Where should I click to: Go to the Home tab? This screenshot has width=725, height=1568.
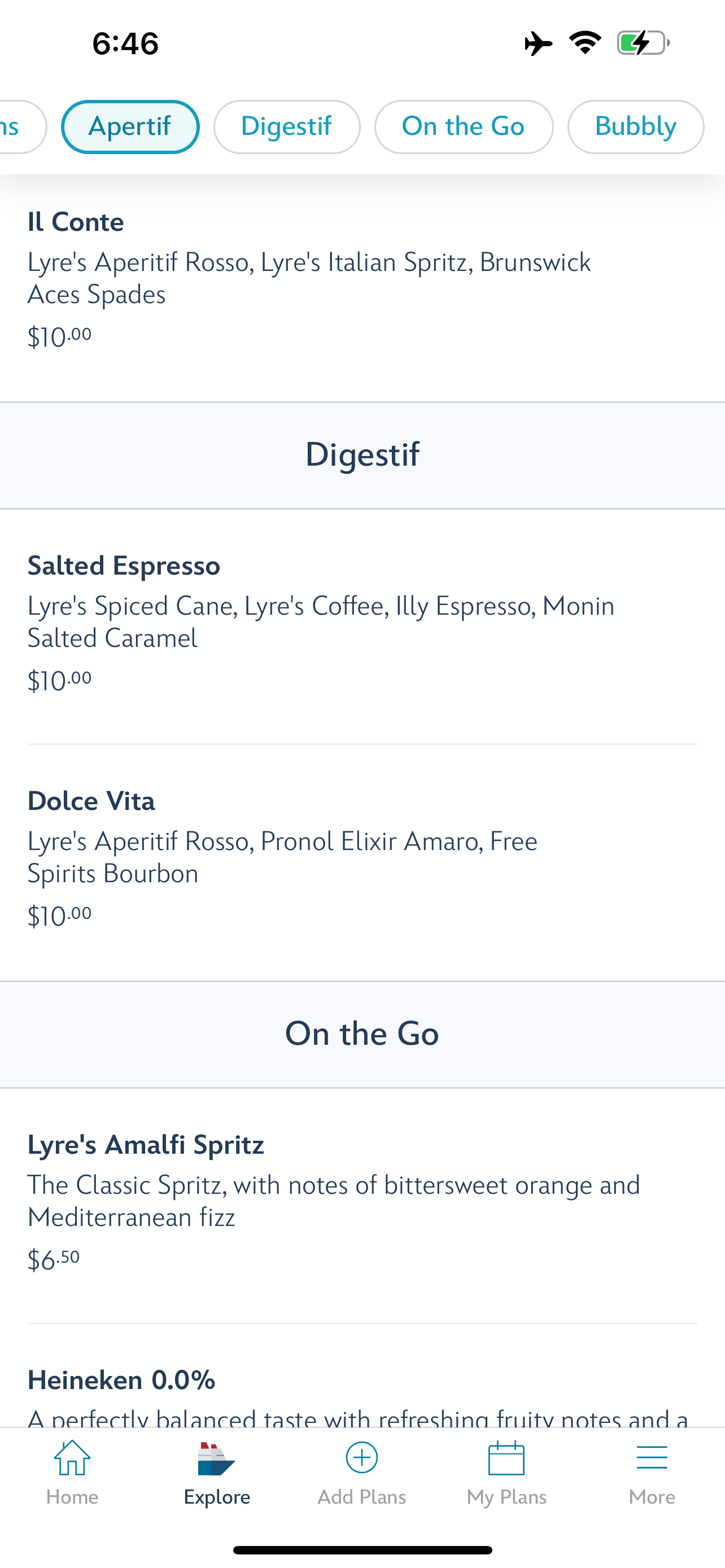point(72,1472)
